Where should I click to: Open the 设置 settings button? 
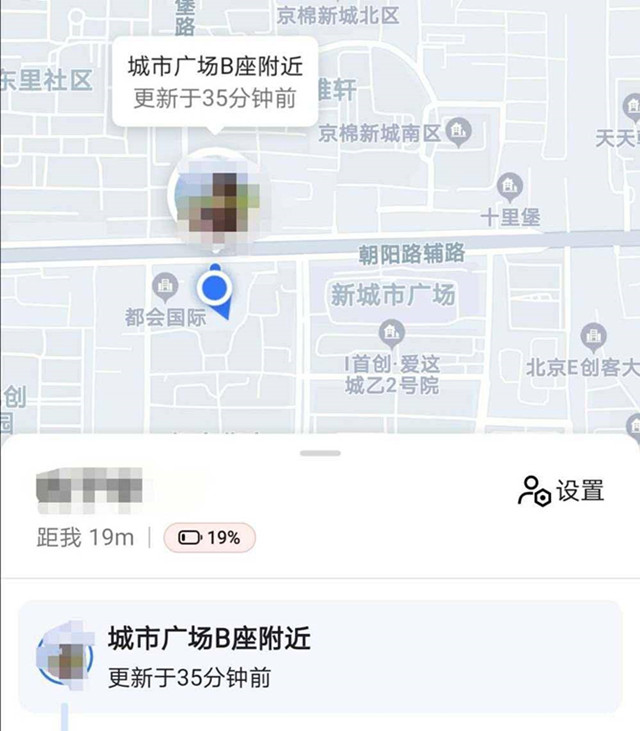coord(562,491)
